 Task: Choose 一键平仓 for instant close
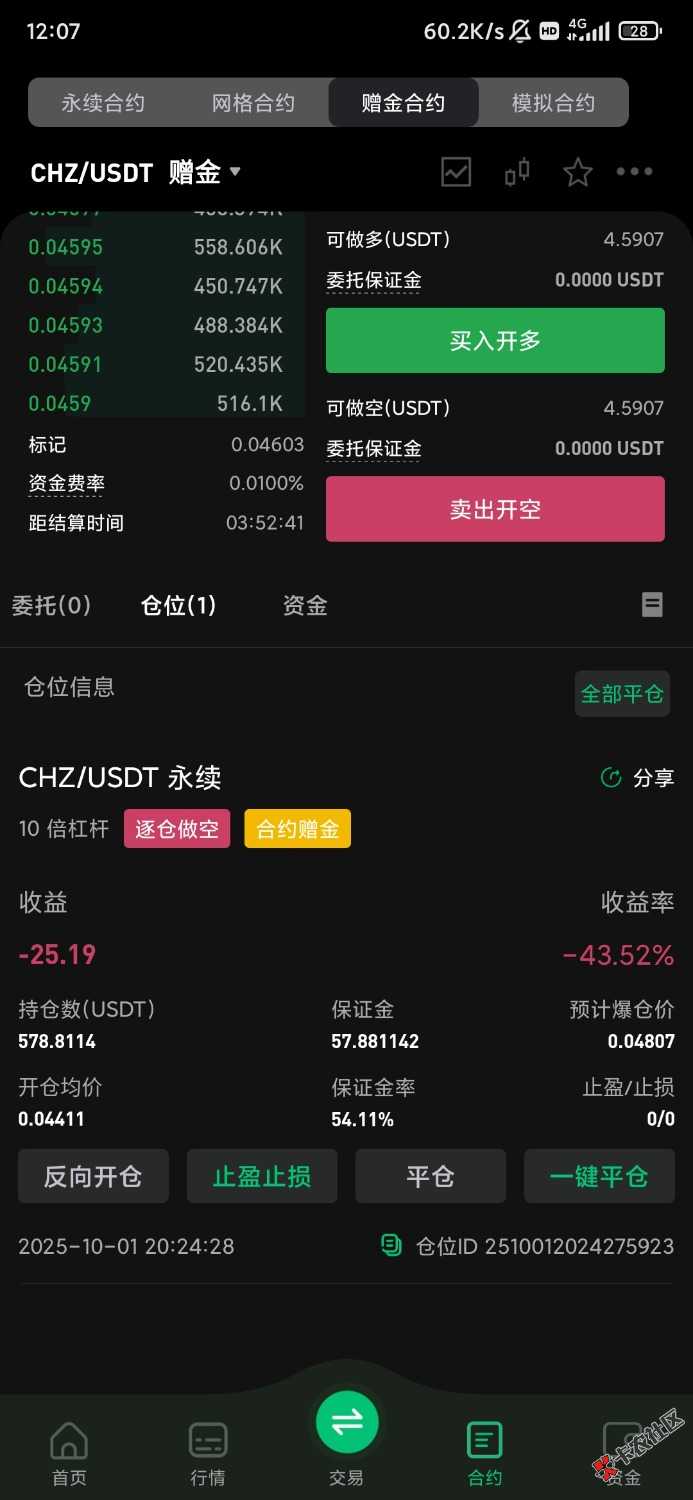click(599, 1177)
